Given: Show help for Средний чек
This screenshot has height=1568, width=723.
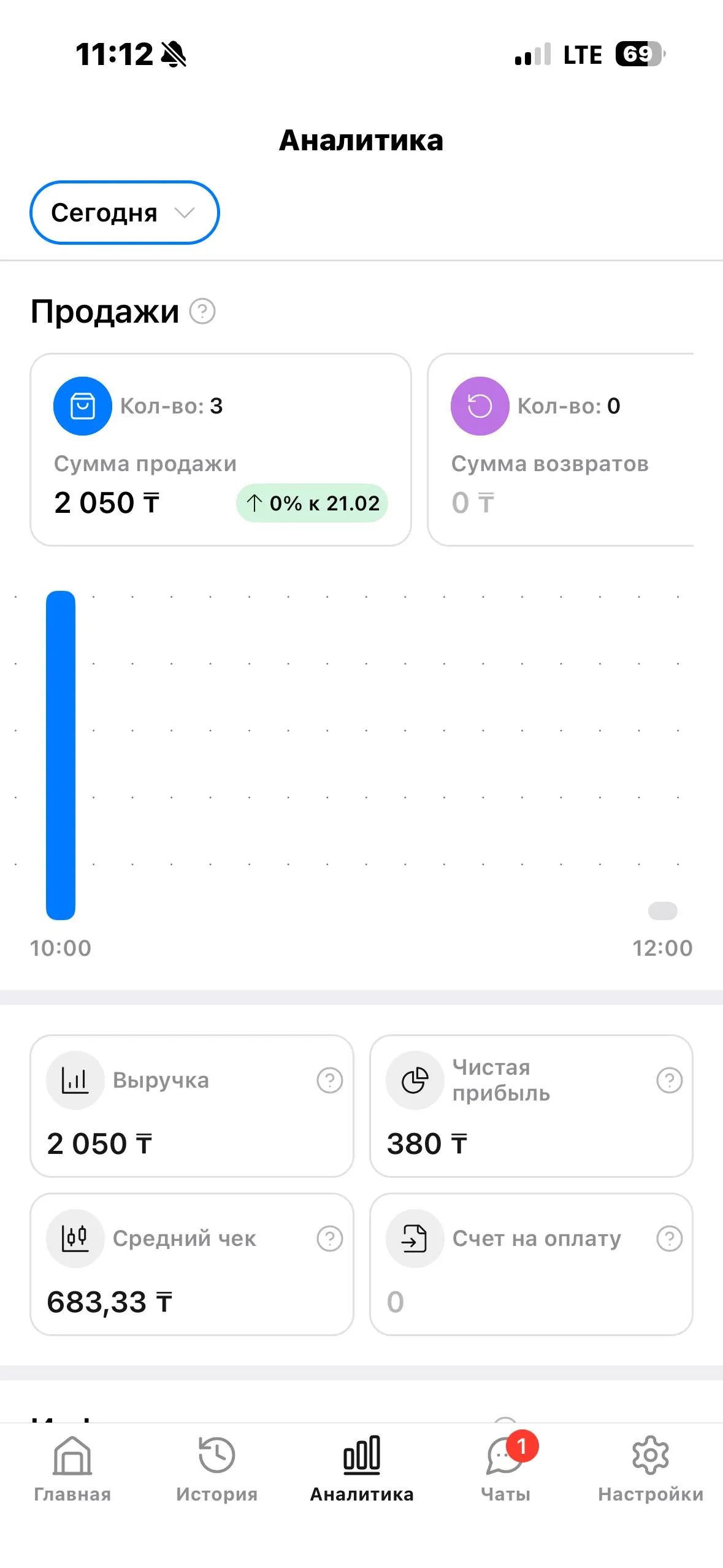Looking at the screenshot, I should pyautogui.click(x=329, y=1239).
